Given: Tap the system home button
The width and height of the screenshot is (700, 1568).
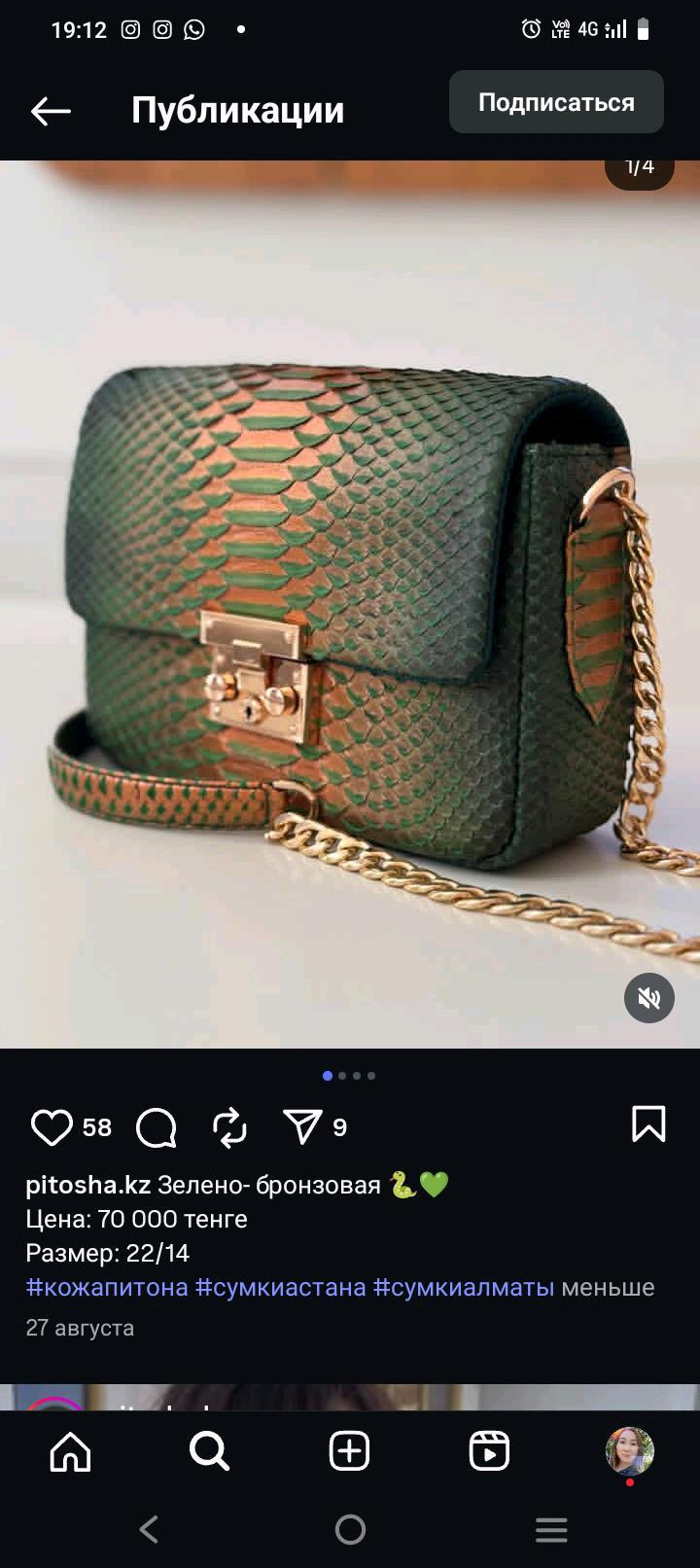Looking at the screenshot, I should click(350, 1530).
